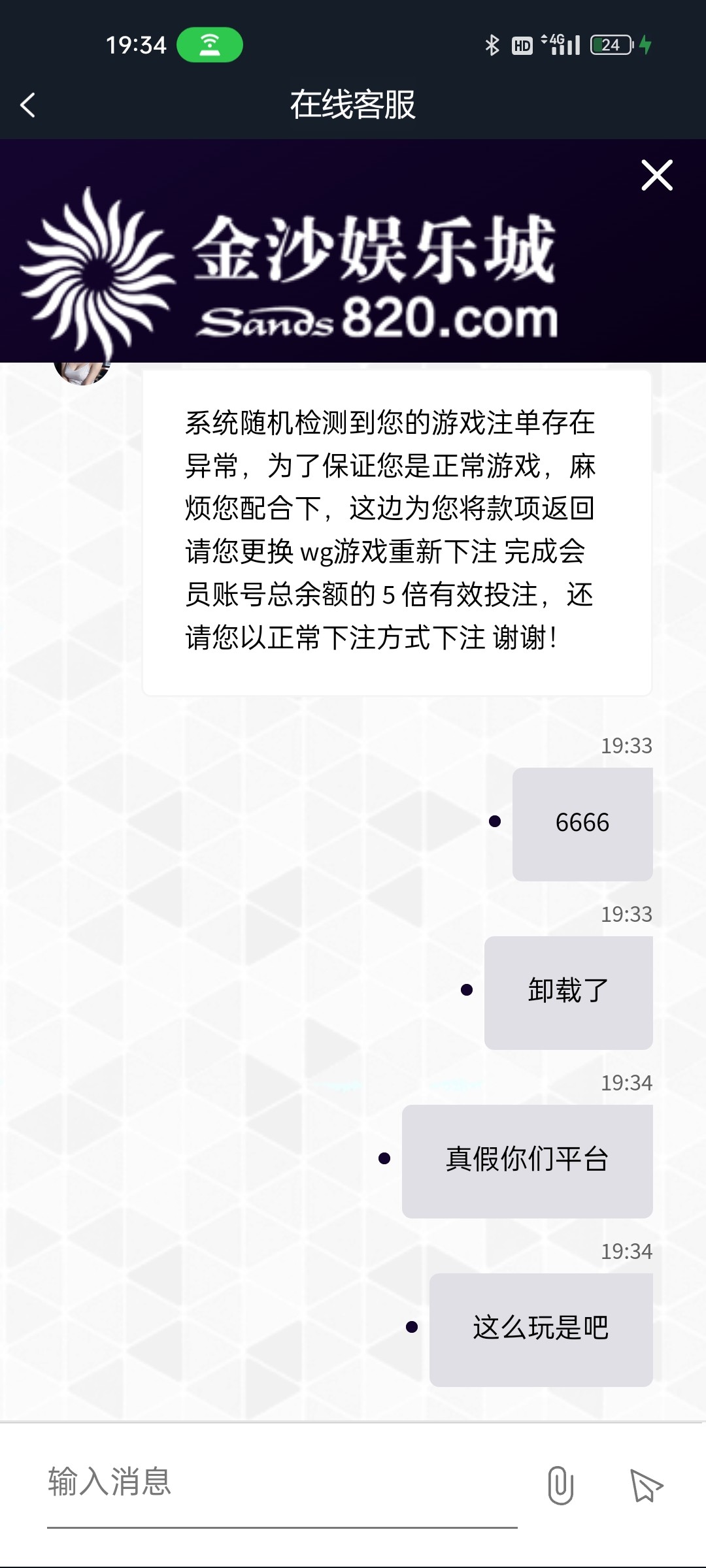Image resolution: width=706 pixels, height=1568 pixels.
Task: Send the message with the send arrow
Action: click(646, 1485)
